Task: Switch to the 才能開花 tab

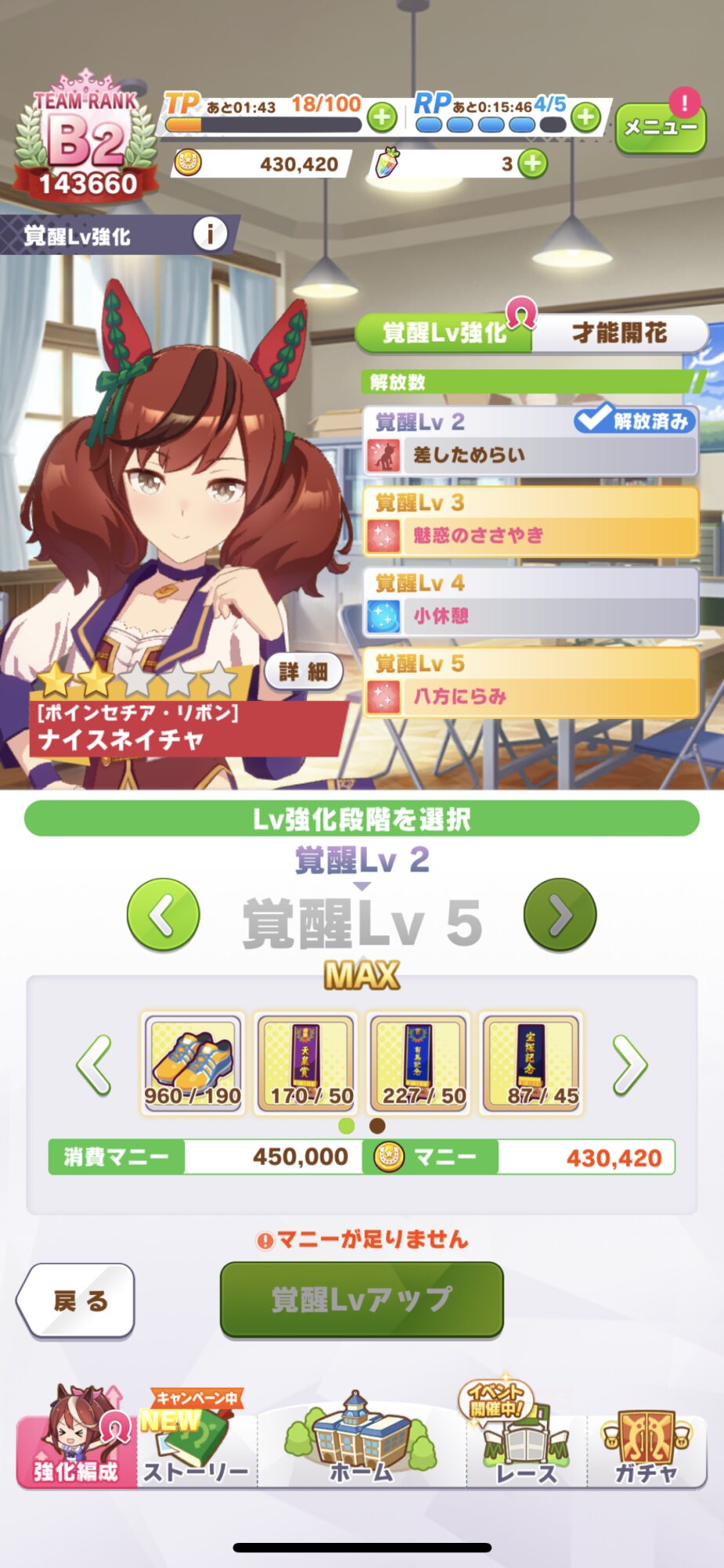Action: tap(619, 333)
